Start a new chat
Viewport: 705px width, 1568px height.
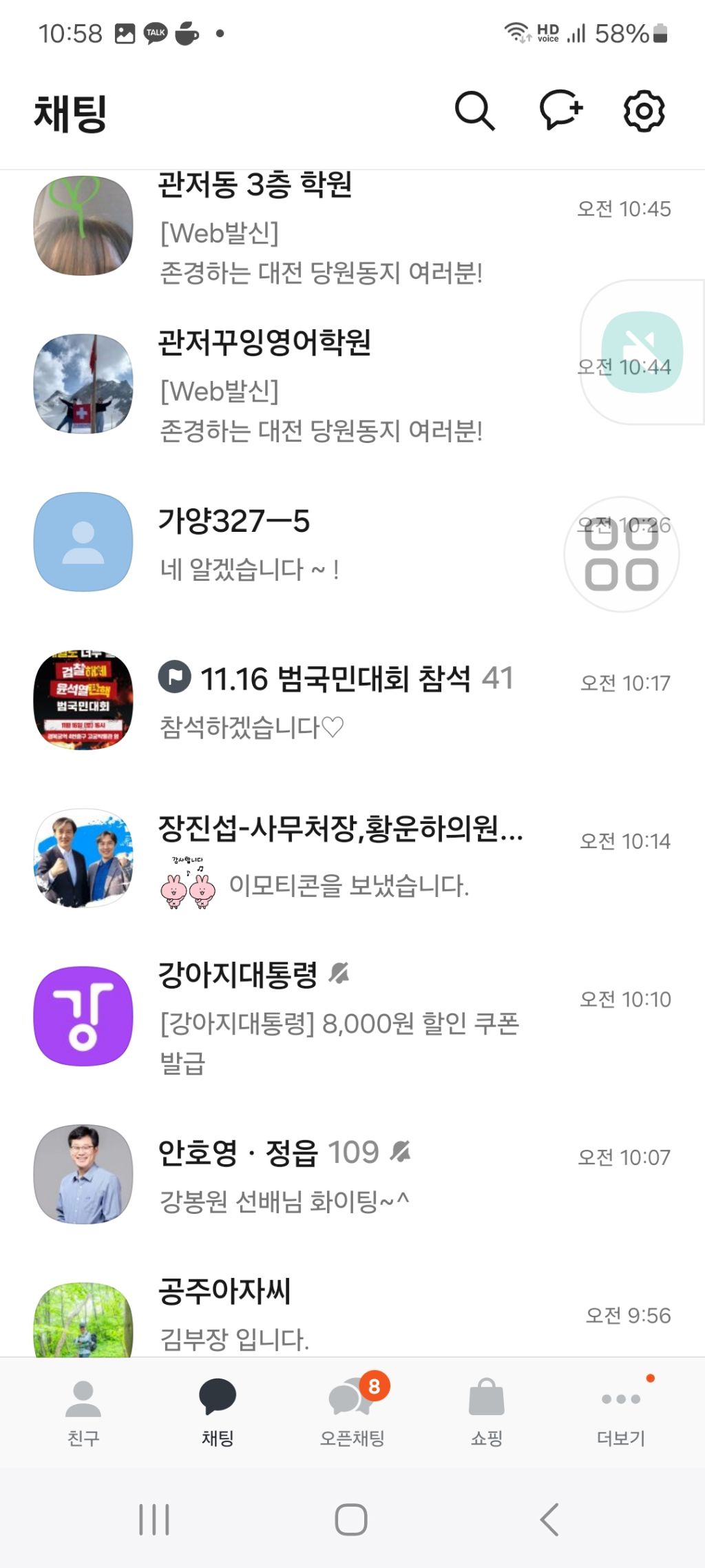pyautogui.click(x=561, y=110)
